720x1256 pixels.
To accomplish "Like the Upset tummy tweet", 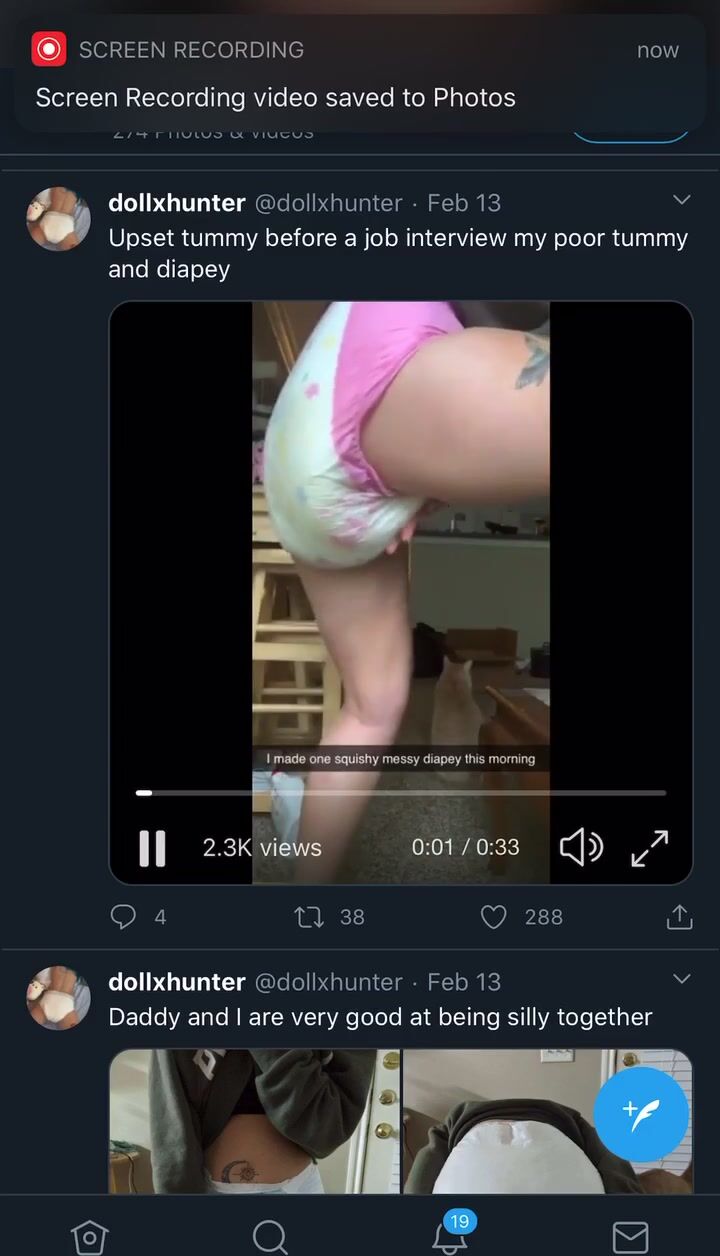I will tap(494, 917).
